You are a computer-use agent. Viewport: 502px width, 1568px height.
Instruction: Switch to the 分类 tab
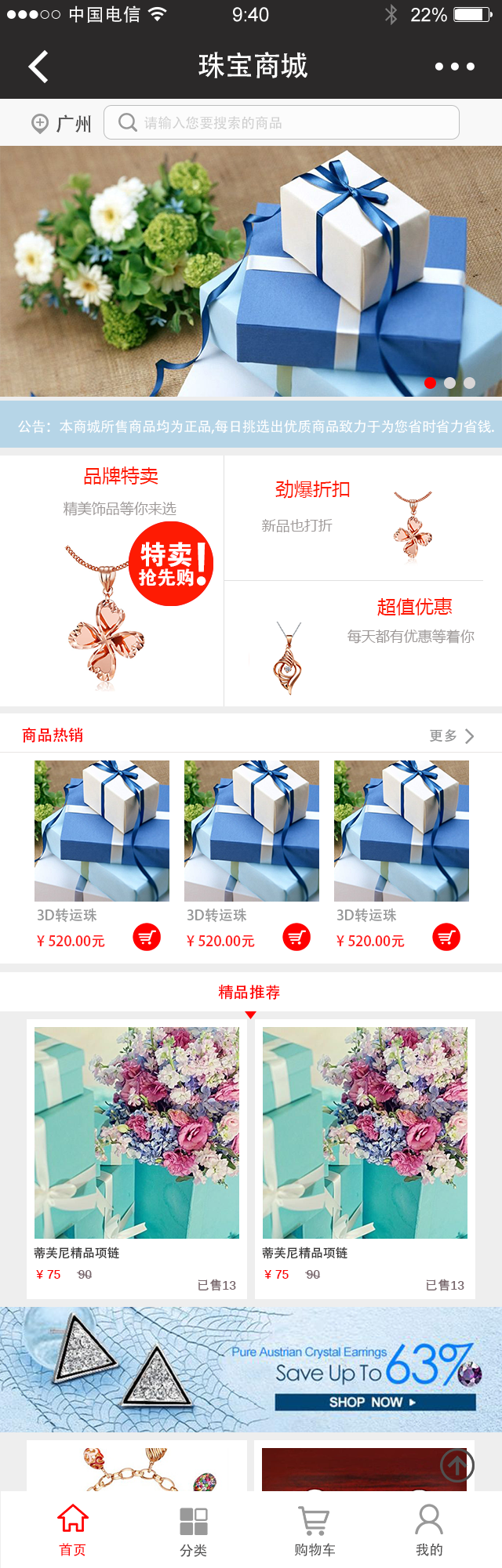pyautogui.click(x=193, y=1529)
